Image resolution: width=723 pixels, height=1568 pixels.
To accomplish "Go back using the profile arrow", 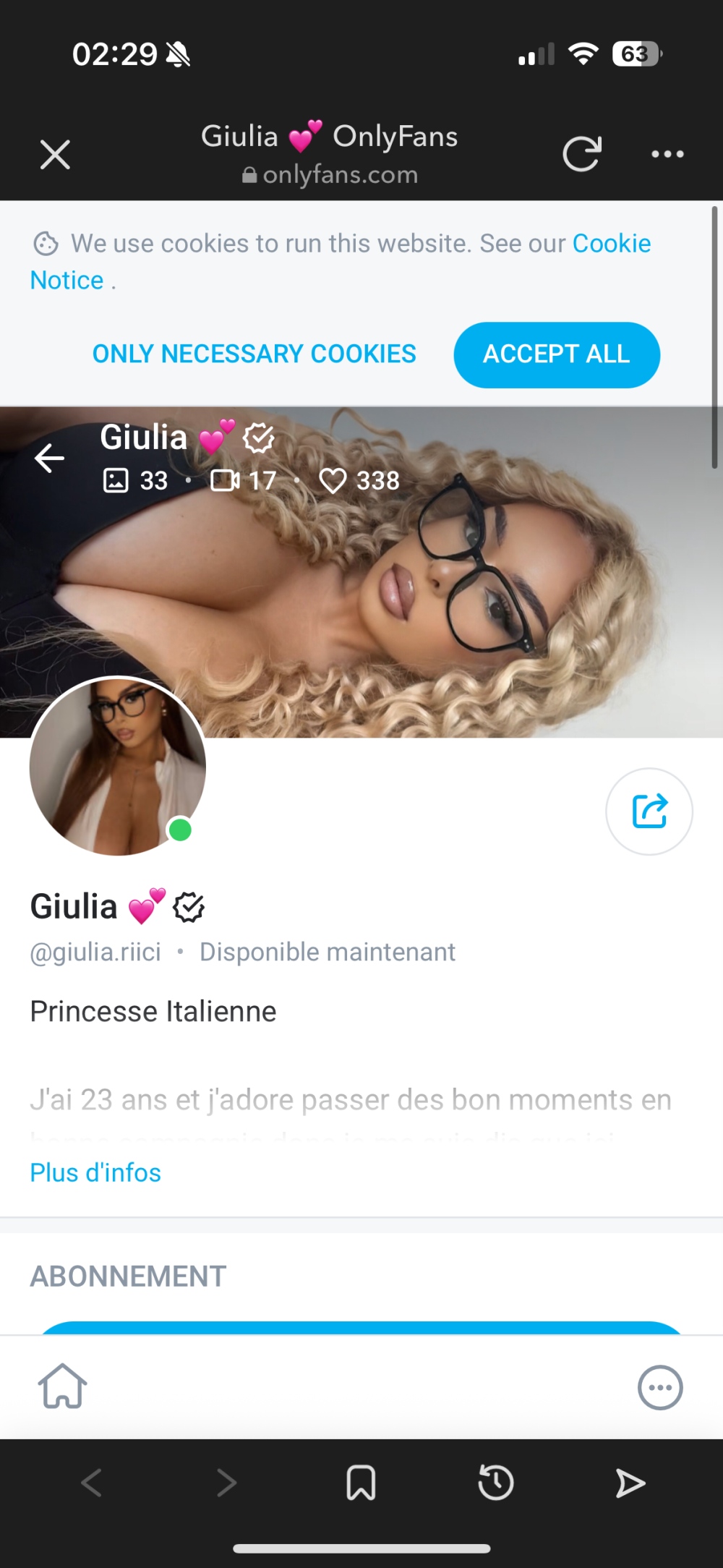I will [x=49, y=459].
